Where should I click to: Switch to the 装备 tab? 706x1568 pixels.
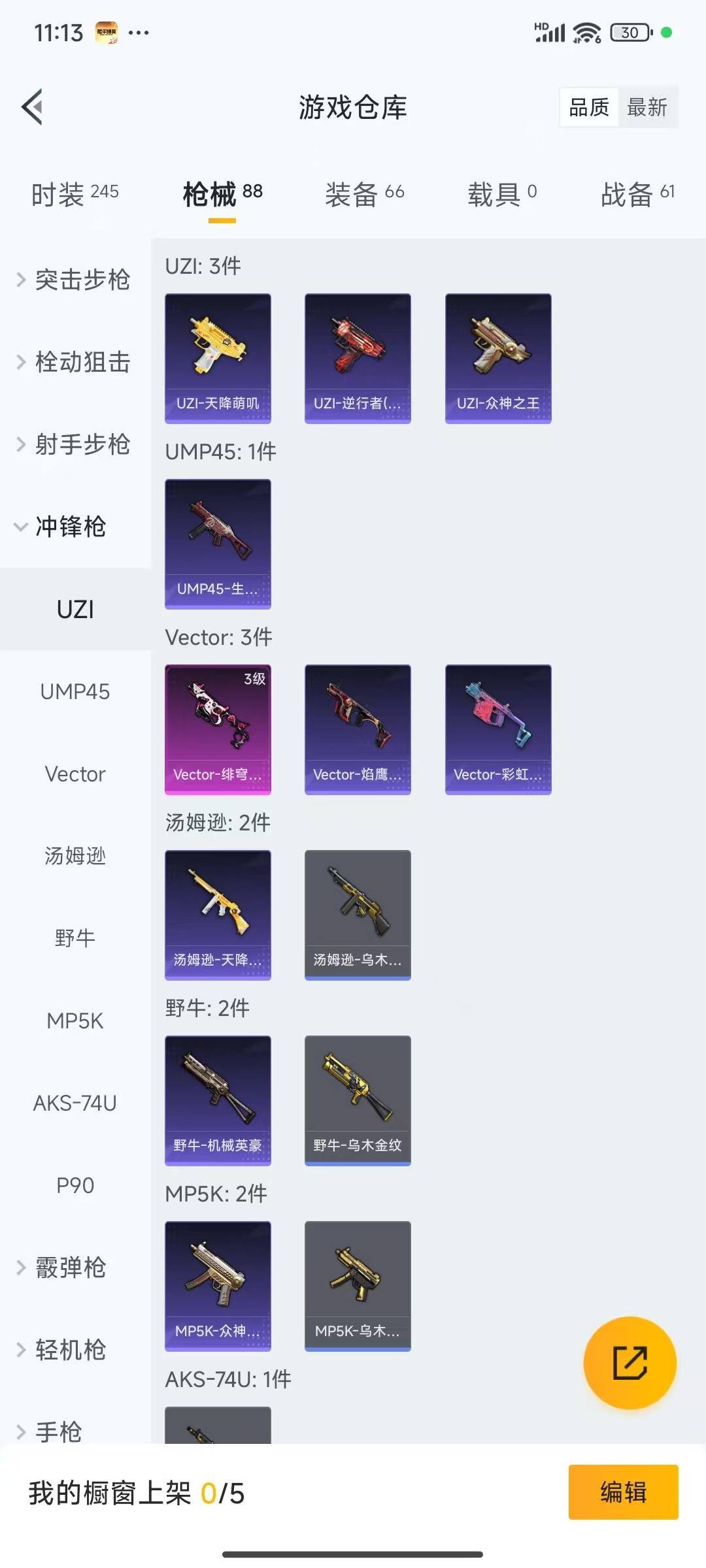364,193
